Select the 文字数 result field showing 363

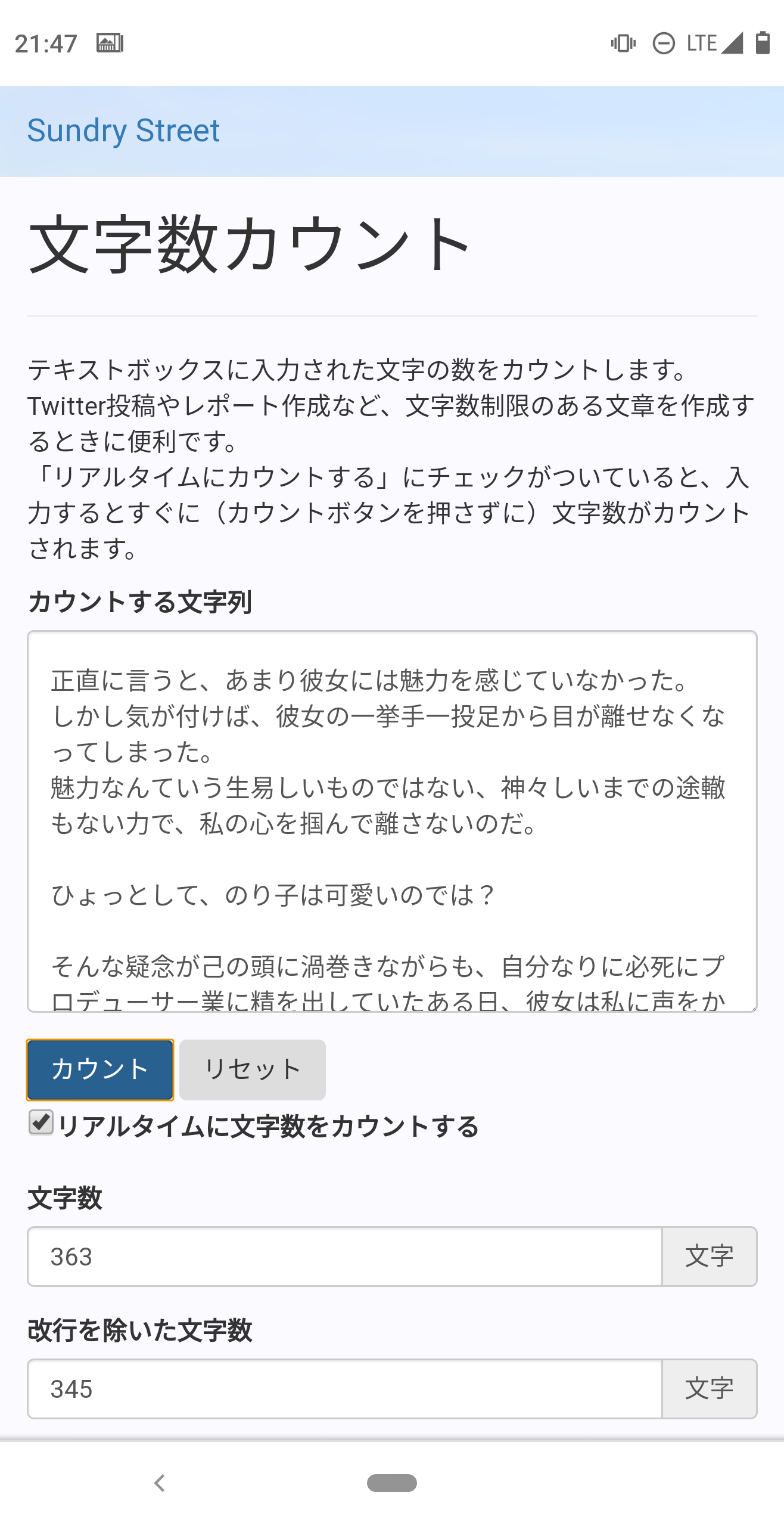coord(344,1257)
